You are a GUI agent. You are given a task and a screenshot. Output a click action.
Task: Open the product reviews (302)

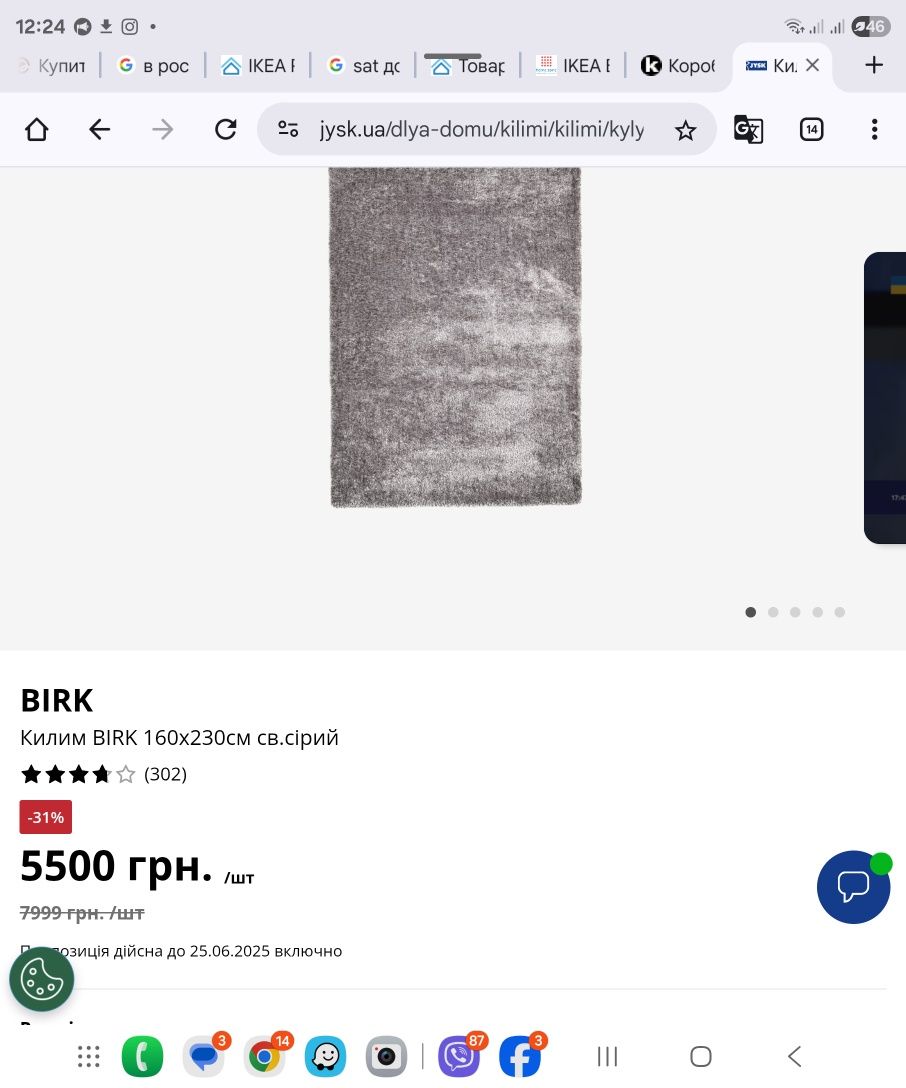coord(165,774)
